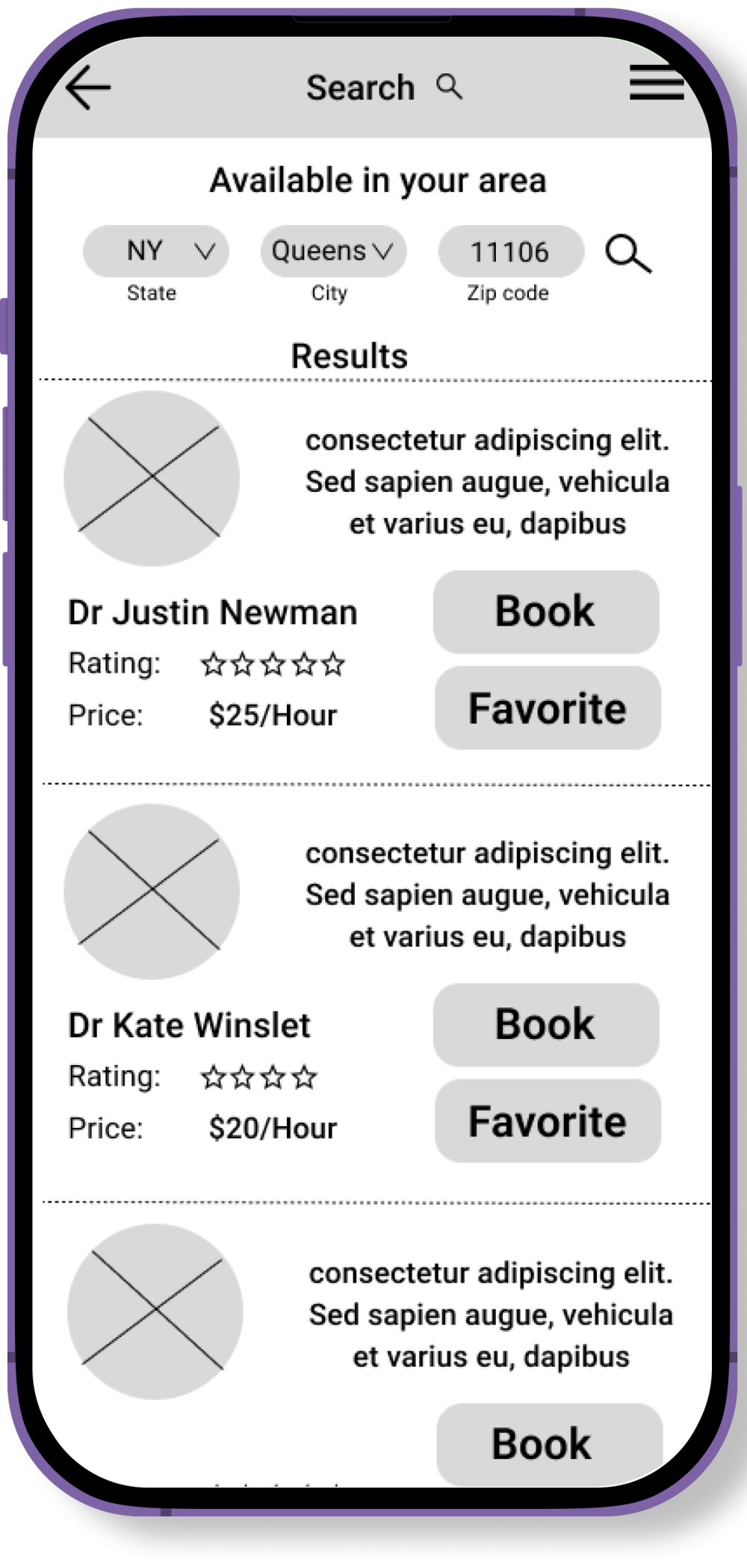Run the search next to zip code

tap(628, 254)
